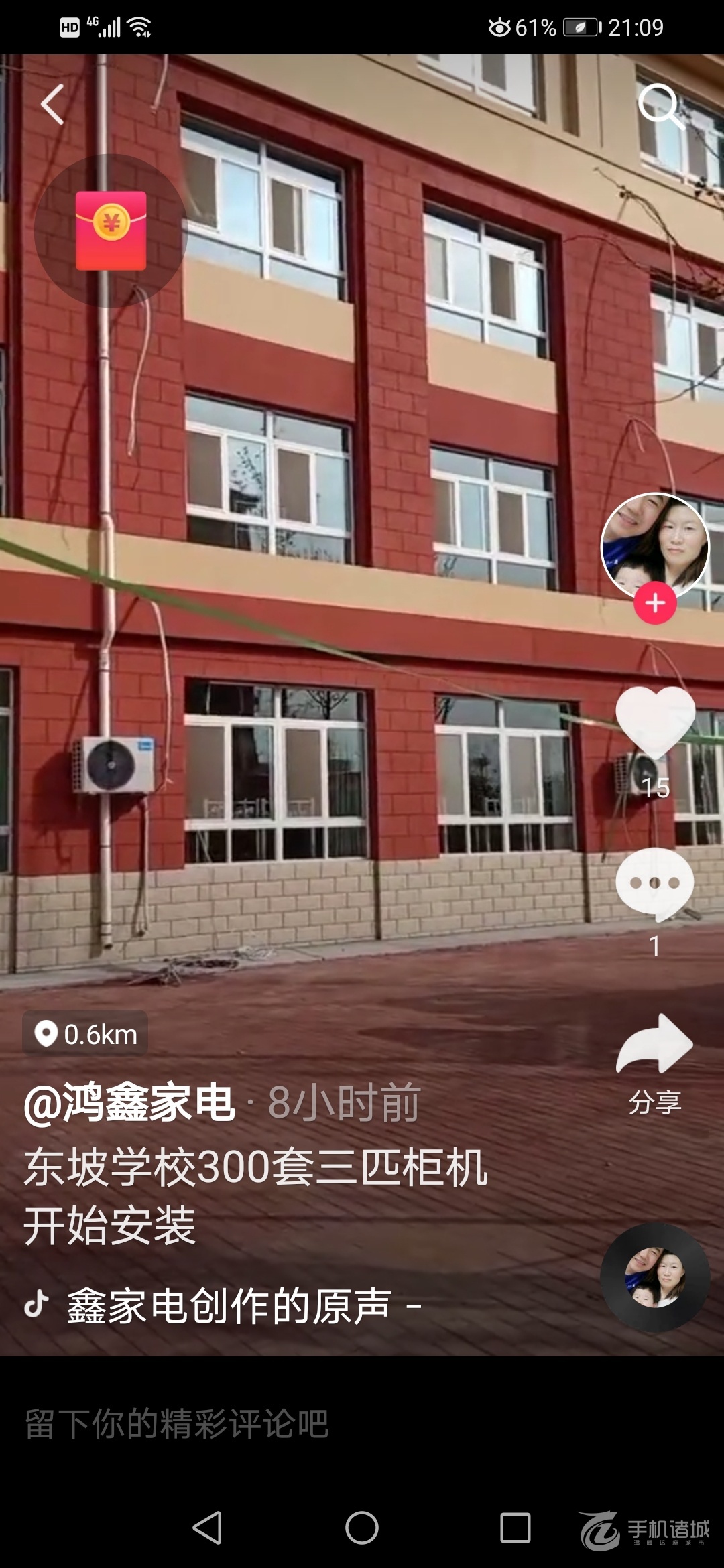Open the original sound music label
The height and width of the screenshot is (1568, 724).
228,1306
